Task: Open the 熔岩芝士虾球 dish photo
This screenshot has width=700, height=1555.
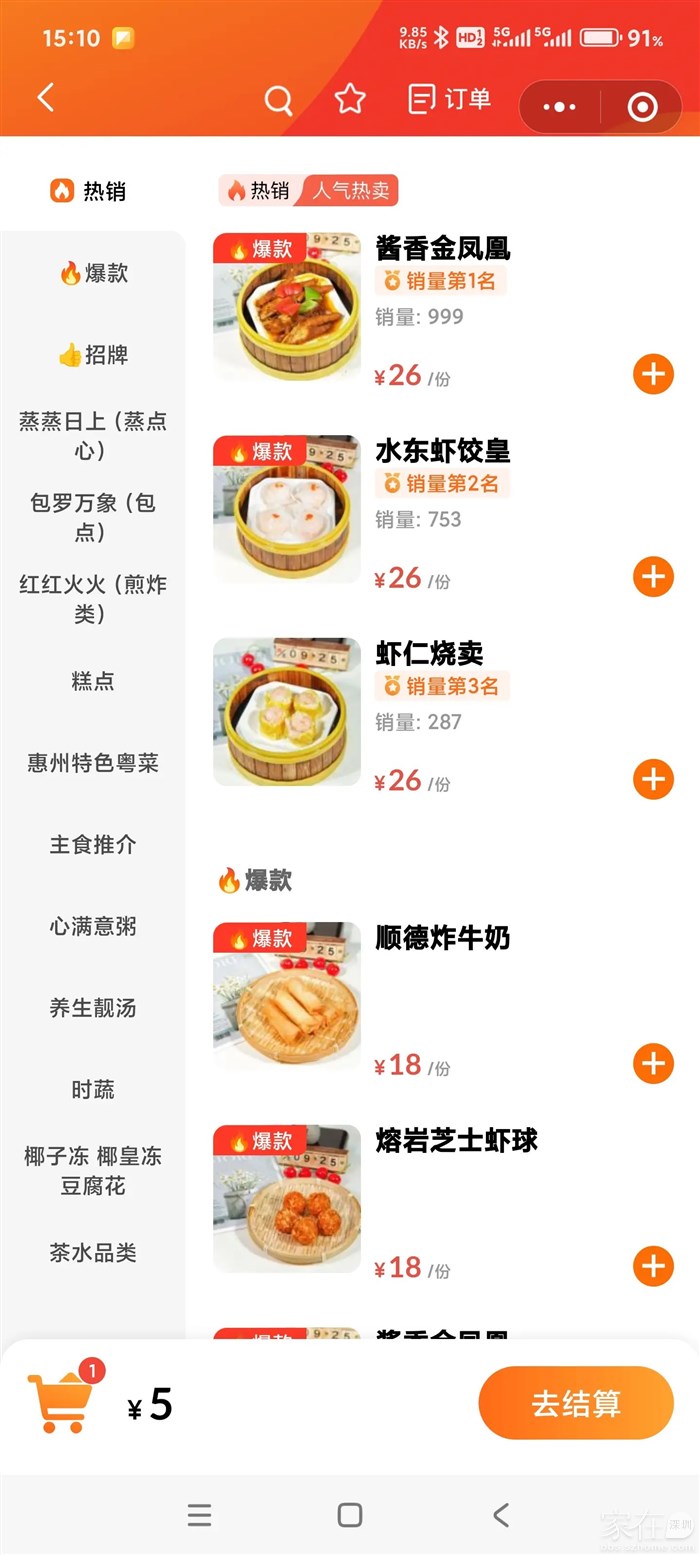Action: [287, 1199]
